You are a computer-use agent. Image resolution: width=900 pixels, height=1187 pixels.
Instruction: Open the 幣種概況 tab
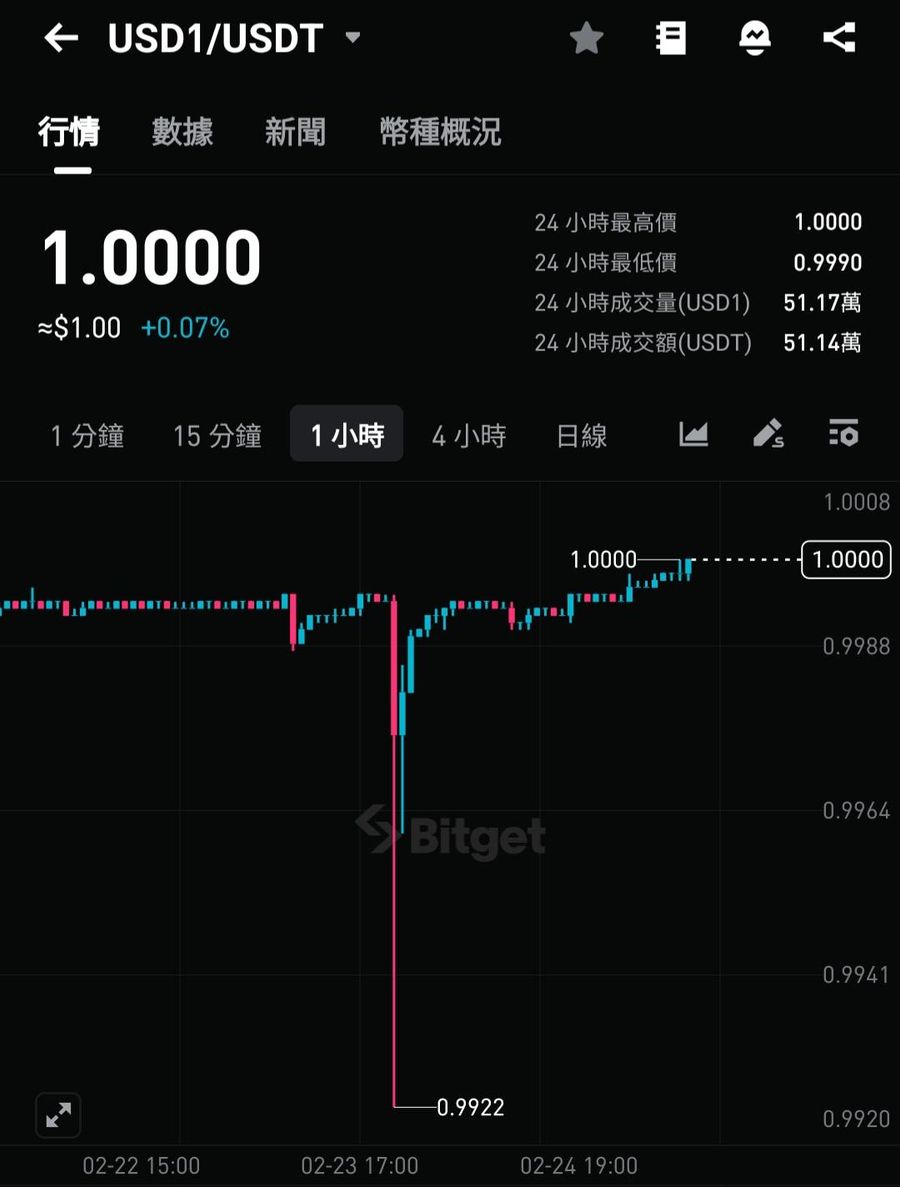(440, 132)
